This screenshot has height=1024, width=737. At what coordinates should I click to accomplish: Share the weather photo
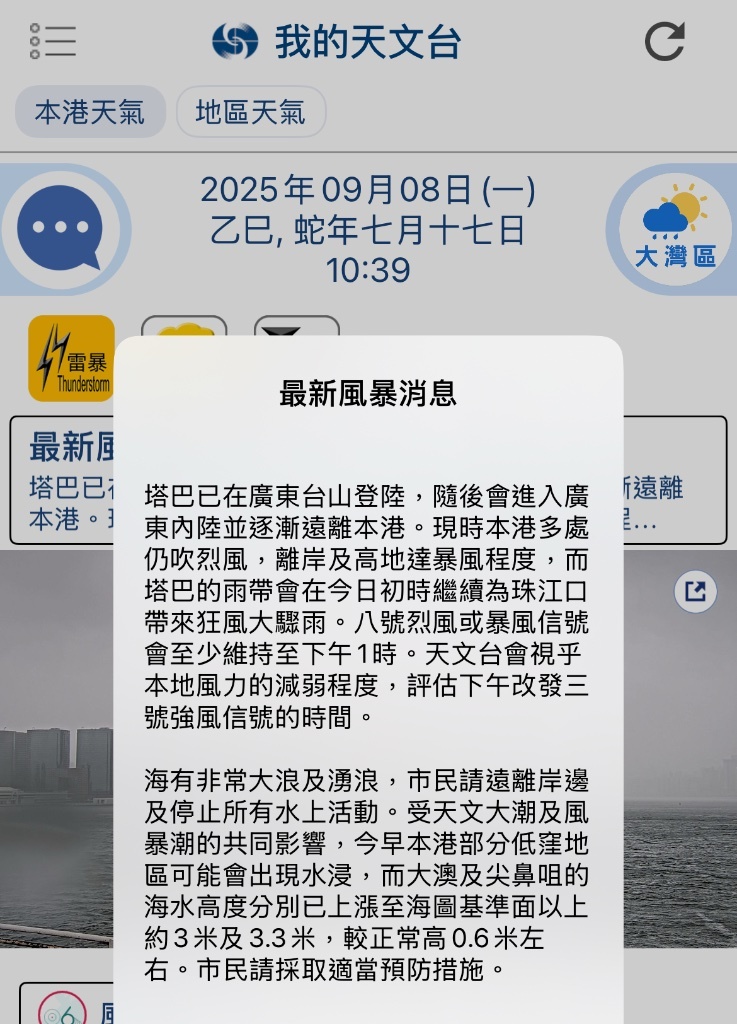point(695,591)
